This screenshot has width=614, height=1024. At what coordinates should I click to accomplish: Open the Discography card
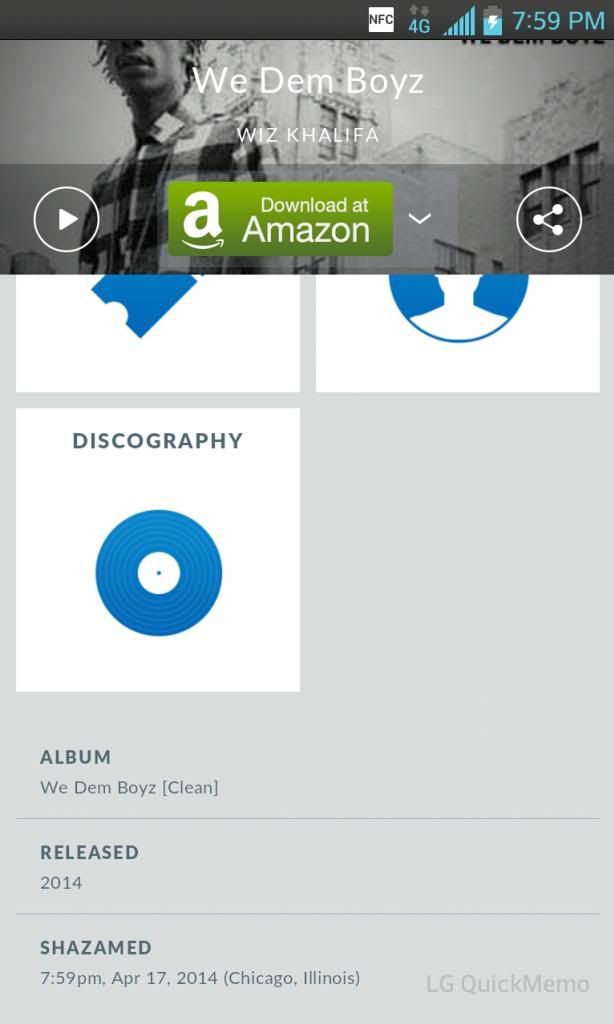pyautogui.click(x=158, y=550)
